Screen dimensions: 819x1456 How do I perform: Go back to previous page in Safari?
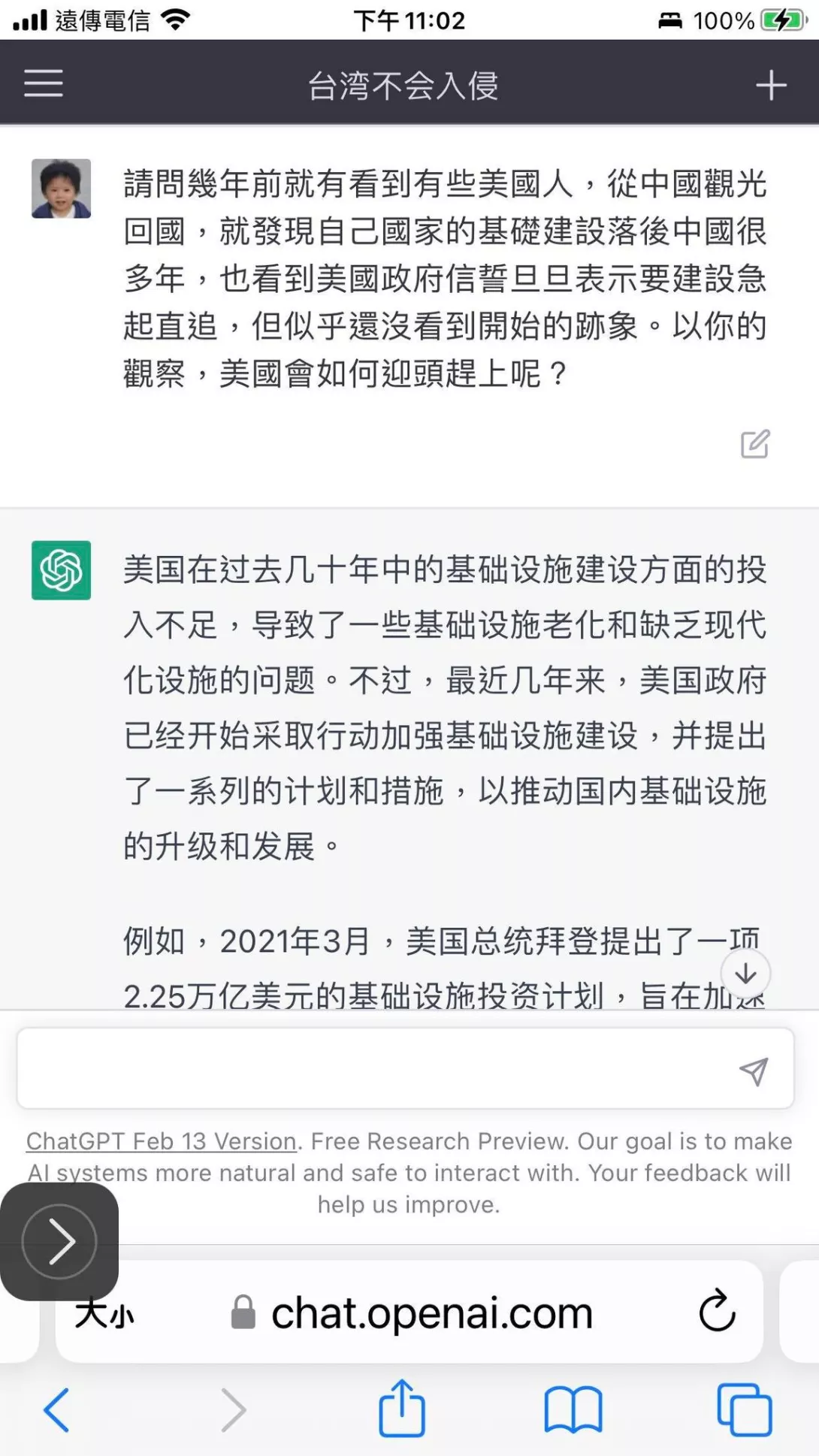[x=57, y=1409]
